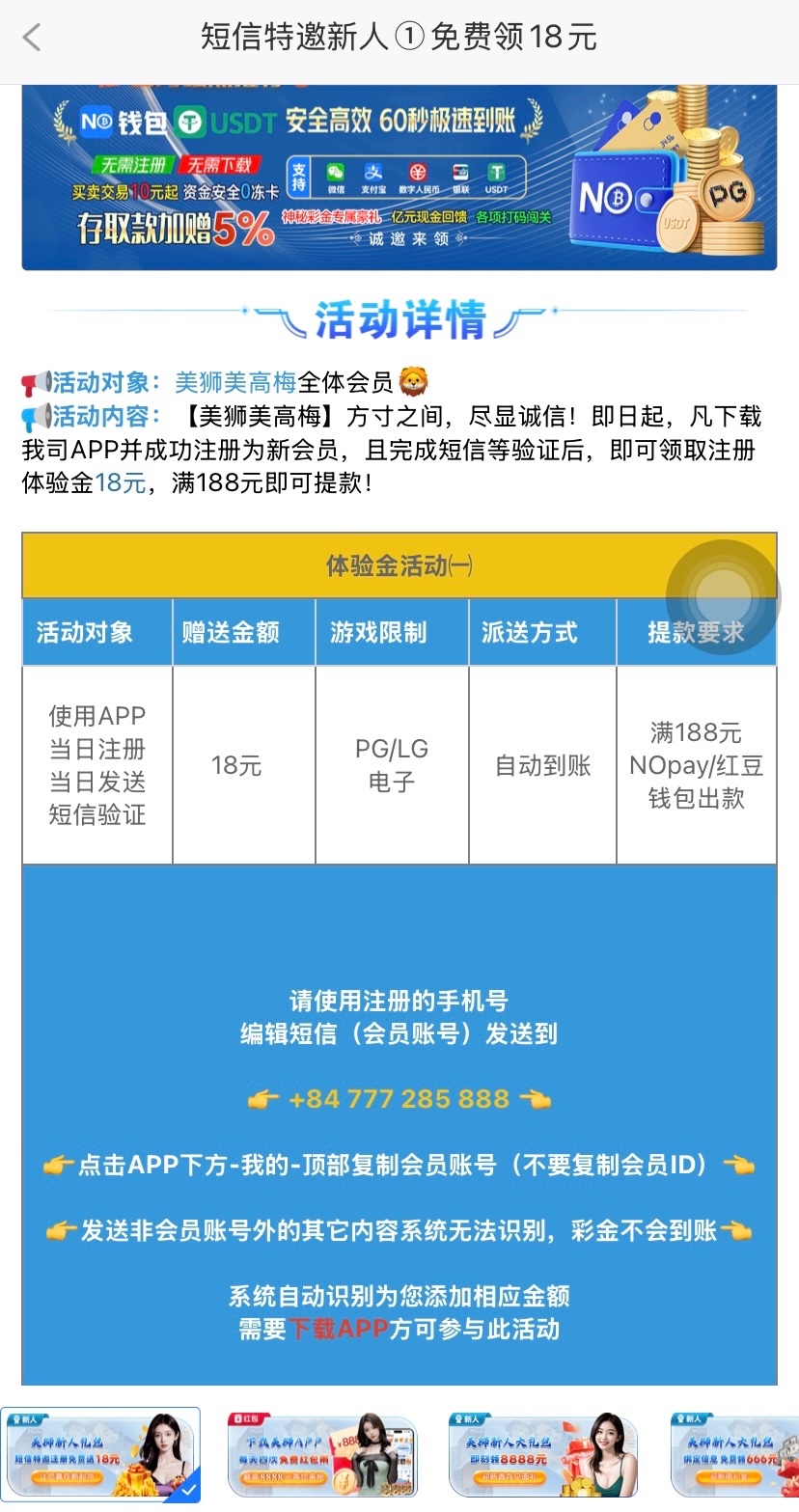Select the 短信特邀注册免费送18元 promo card
799x1512 pixels.
[100, 1454]
